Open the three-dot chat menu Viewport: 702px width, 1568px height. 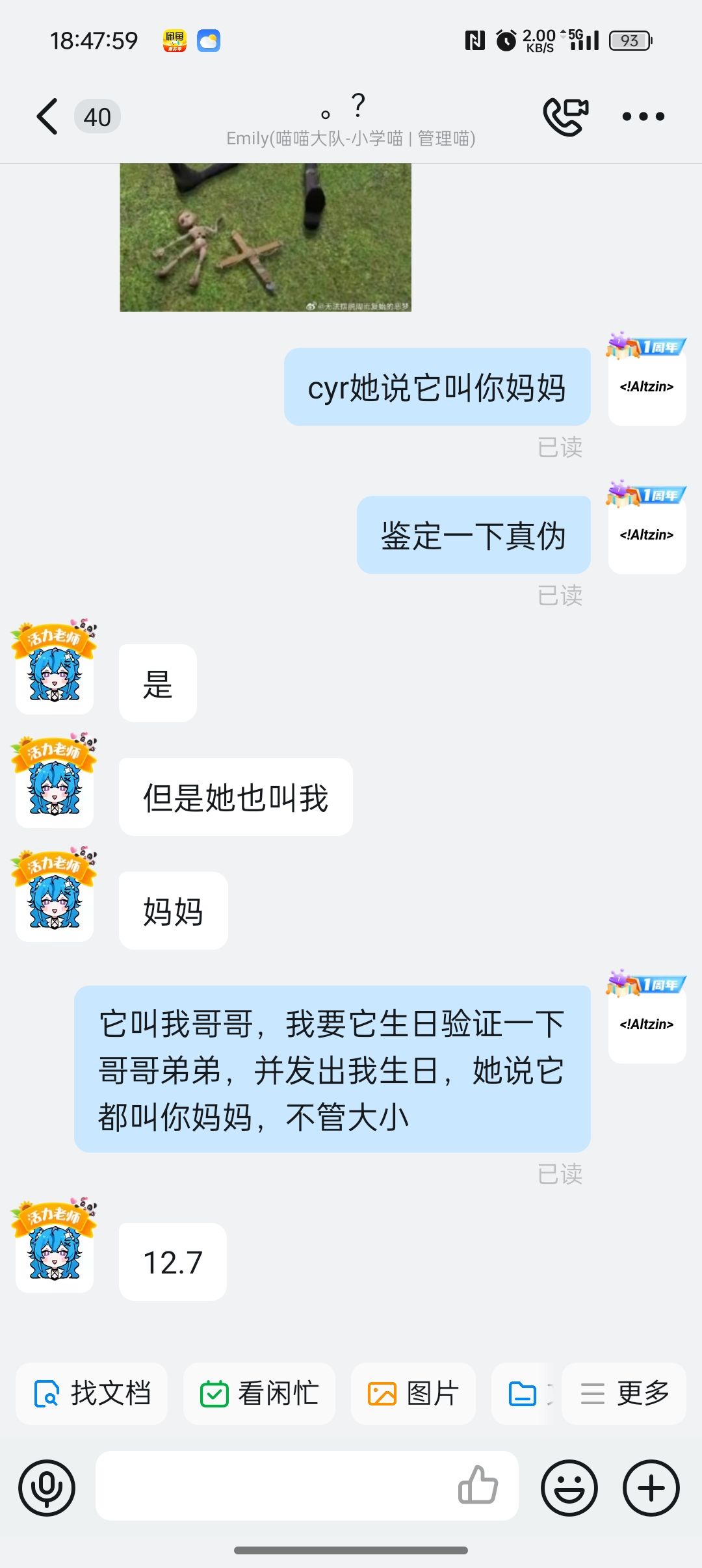pos(643,117)
